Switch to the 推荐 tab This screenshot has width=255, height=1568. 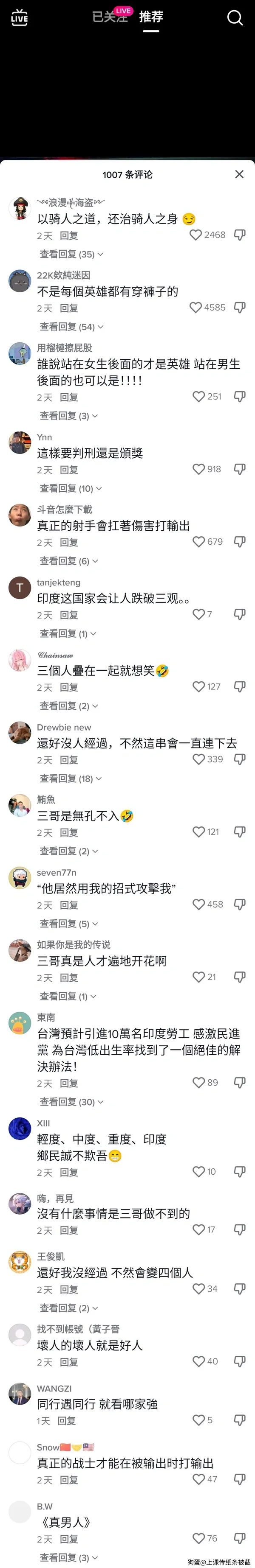pos(151,17)
